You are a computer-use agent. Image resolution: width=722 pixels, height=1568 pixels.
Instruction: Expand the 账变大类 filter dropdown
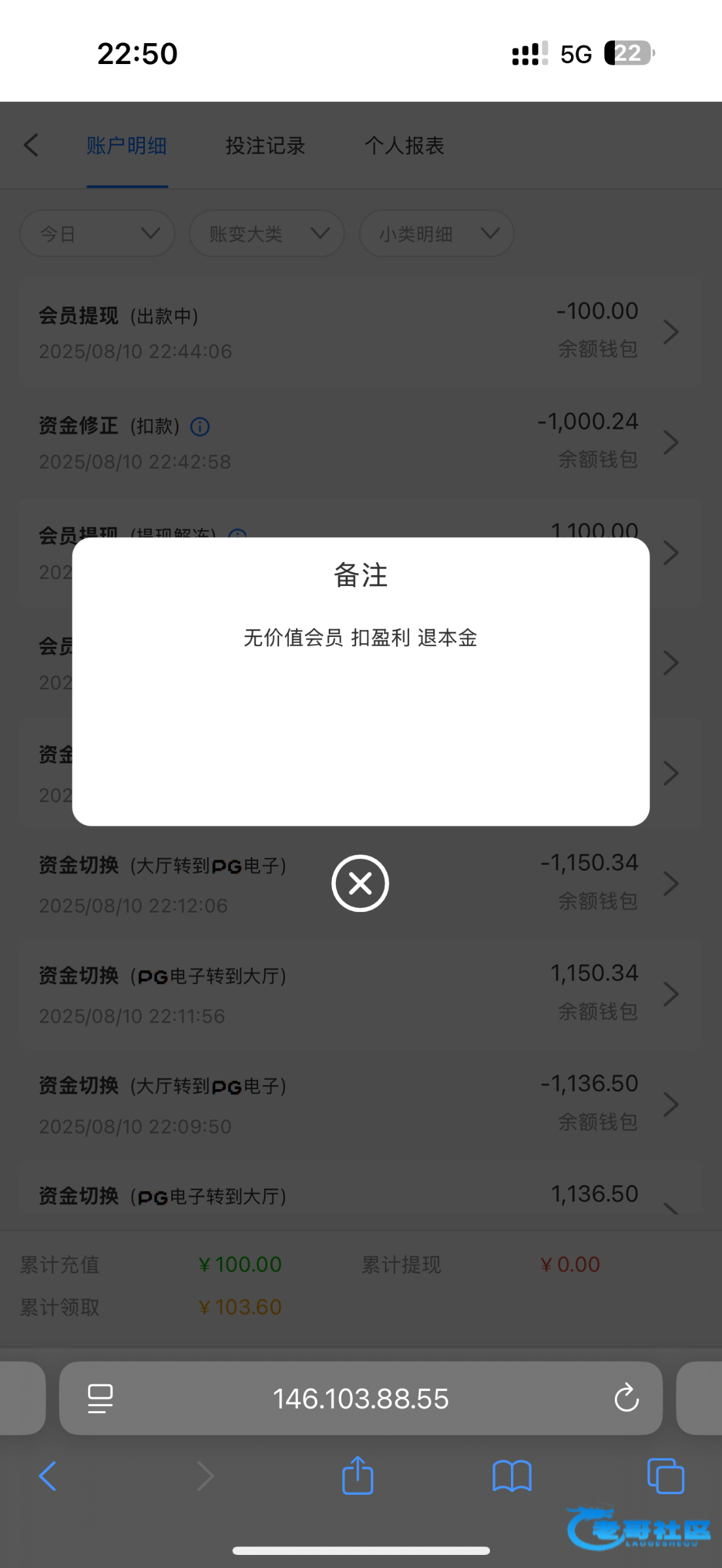pos(267,233)
